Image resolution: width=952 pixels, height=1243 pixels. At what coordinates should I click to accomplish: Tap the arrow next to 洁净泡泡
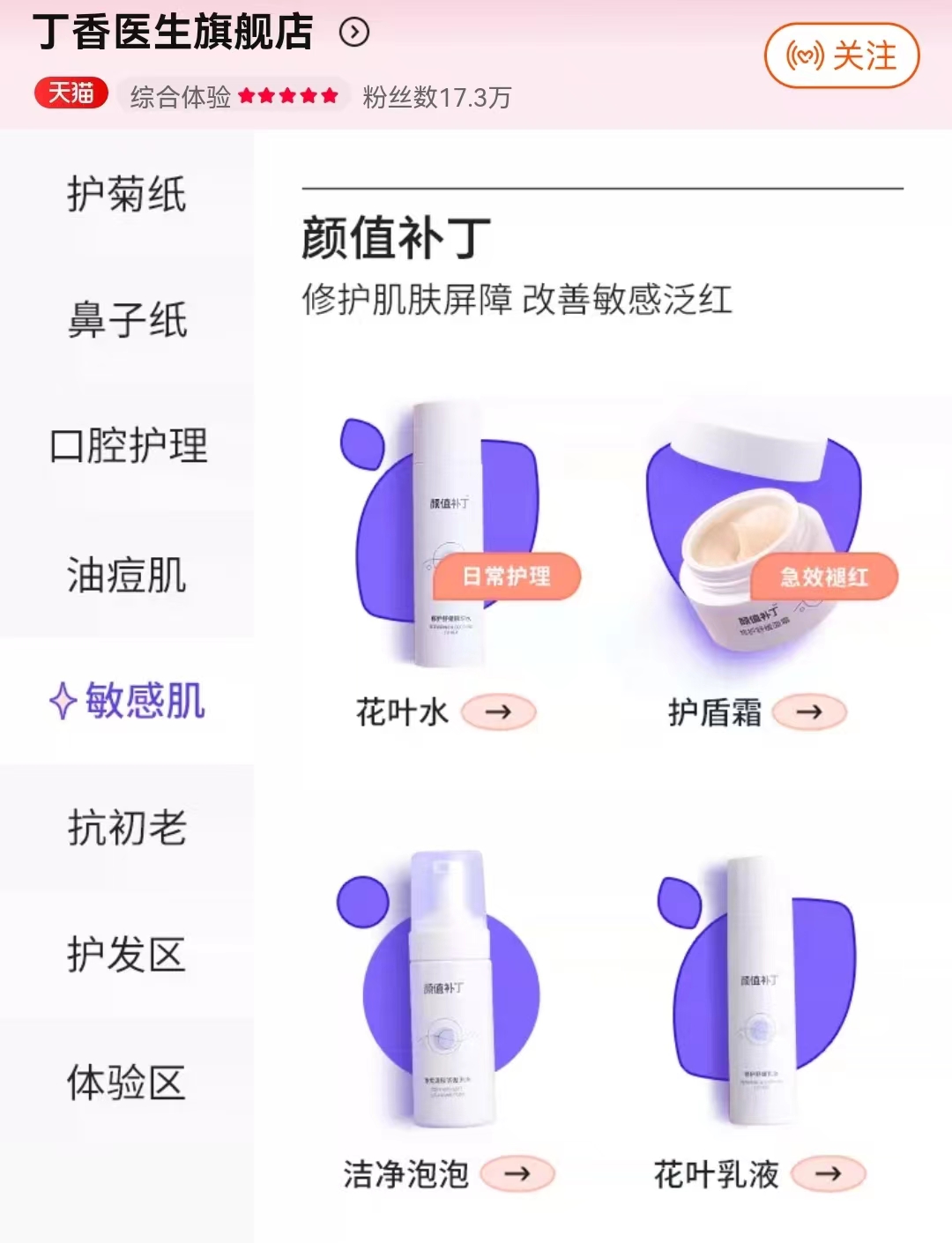pyautogui.click(x=517, y=1173)
